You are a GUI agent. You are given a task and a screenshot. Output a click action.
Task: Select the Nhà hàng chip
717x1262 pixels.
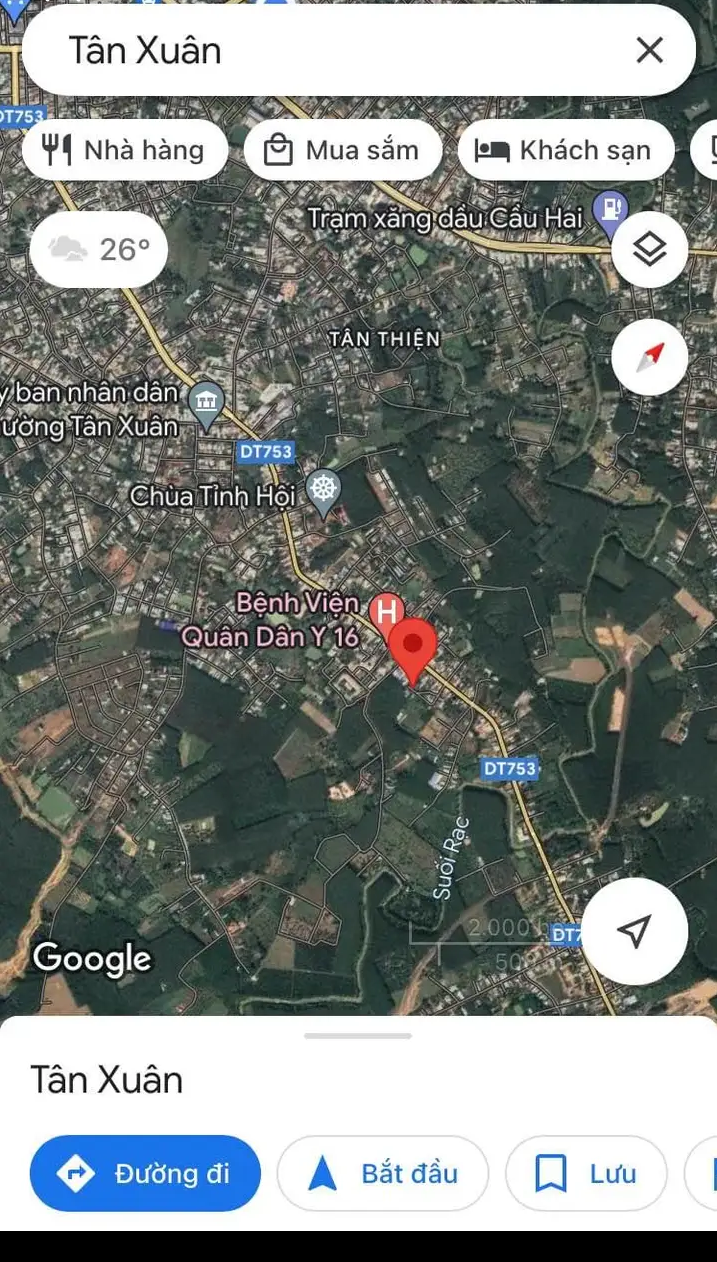125,150
